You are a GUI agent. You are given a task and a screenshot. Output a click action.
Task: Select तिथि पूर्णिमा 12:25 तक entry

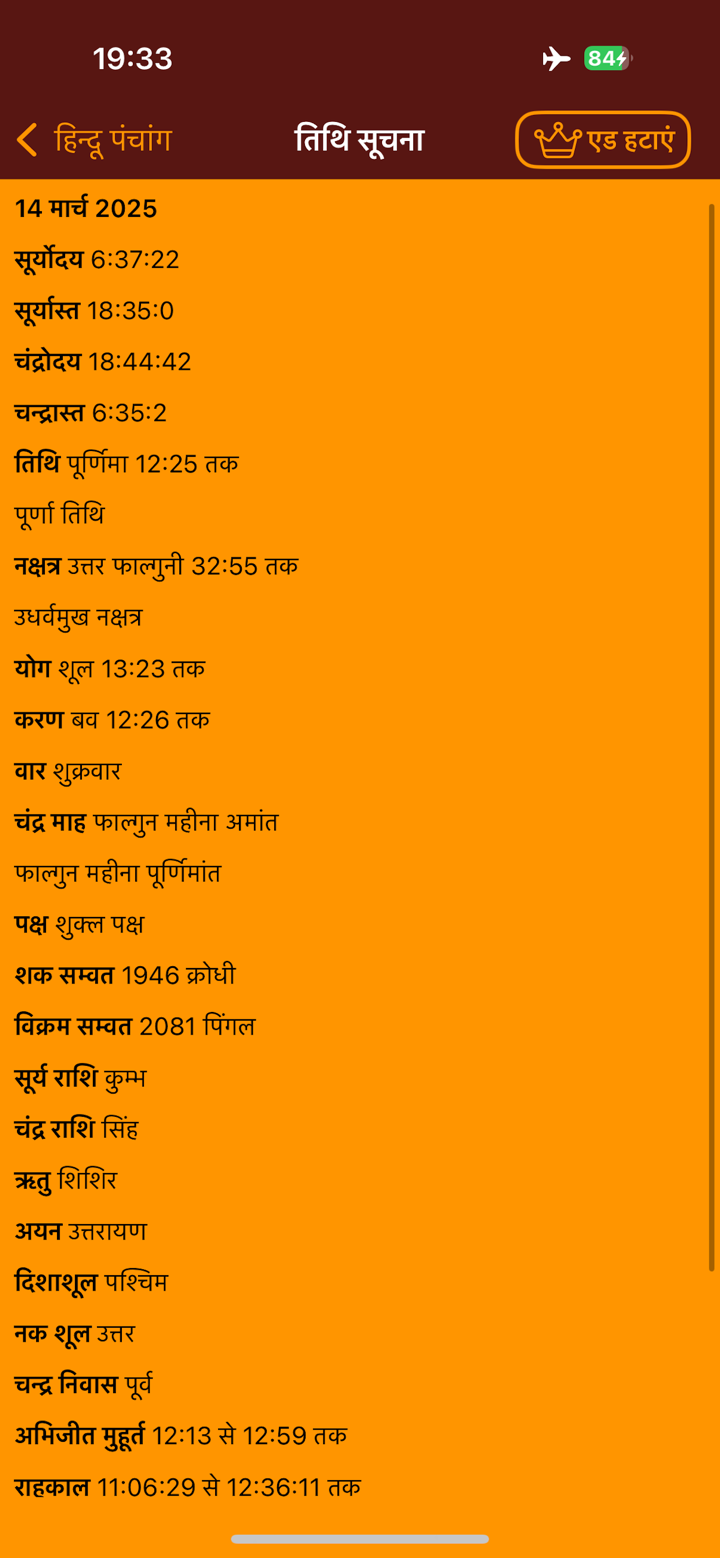125,463
